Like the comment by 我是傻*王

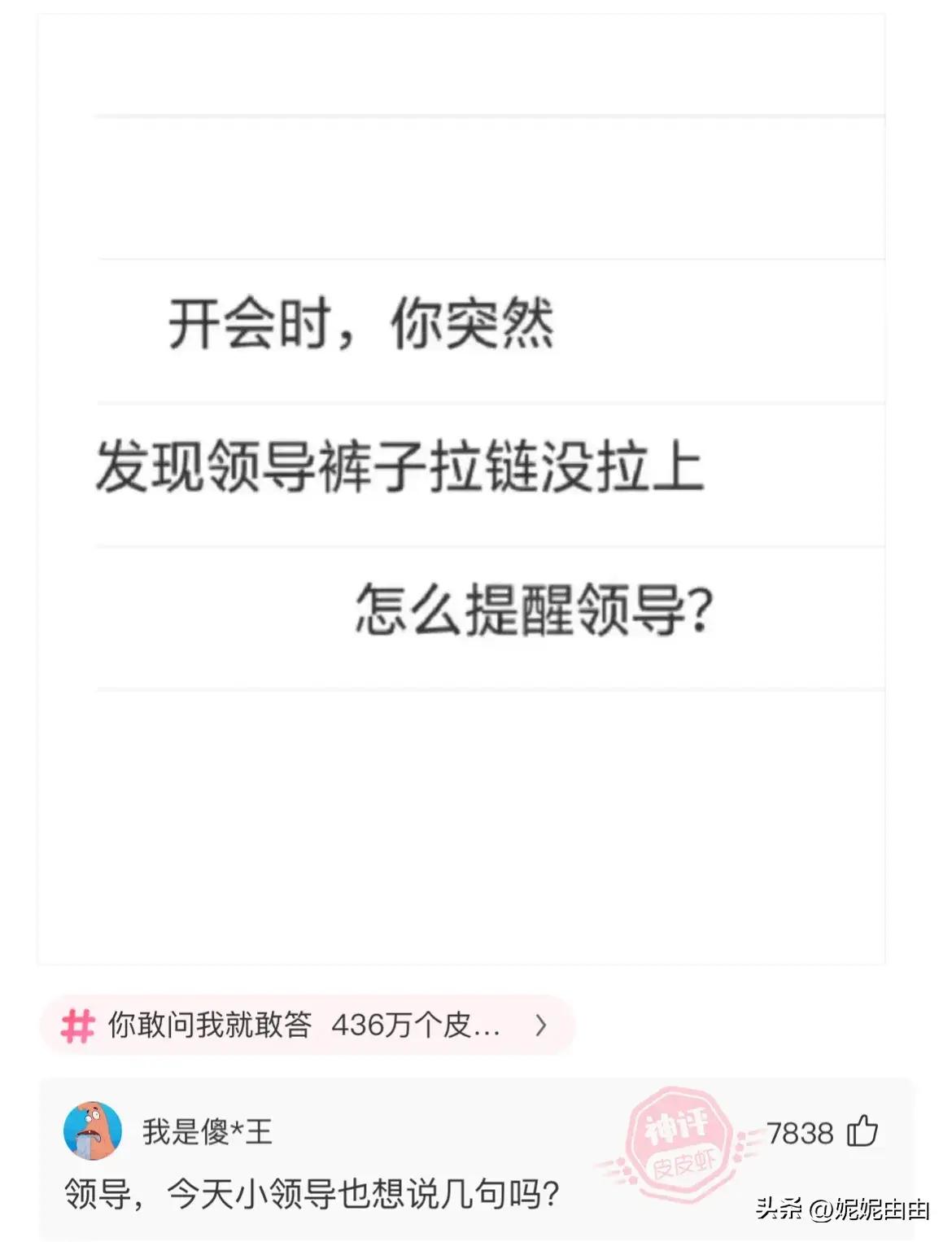pyautogui.click(x=862, y=1131)
